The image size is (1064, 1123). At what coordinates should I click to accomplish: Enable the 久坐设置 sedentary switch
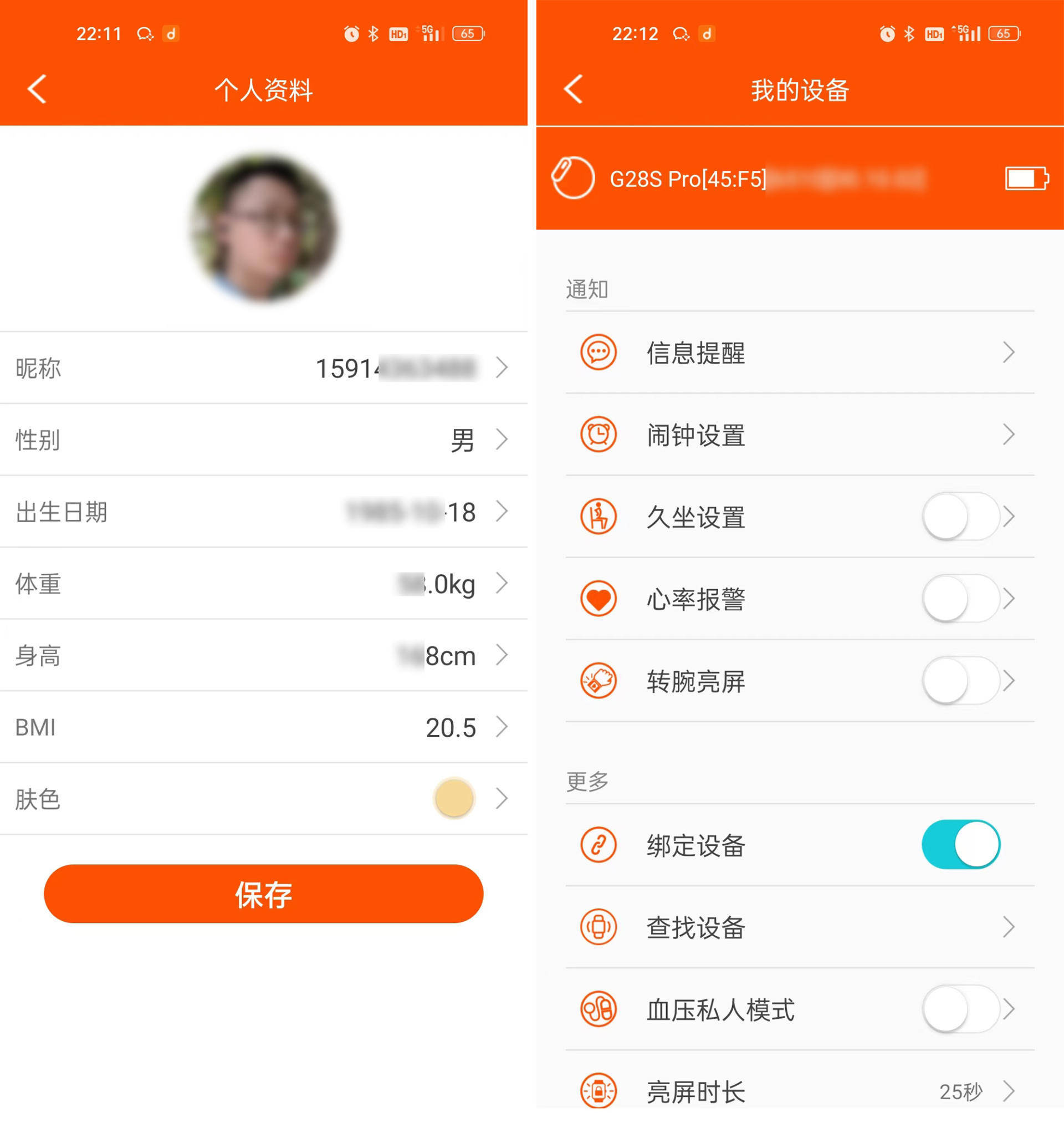click(960, 517)
